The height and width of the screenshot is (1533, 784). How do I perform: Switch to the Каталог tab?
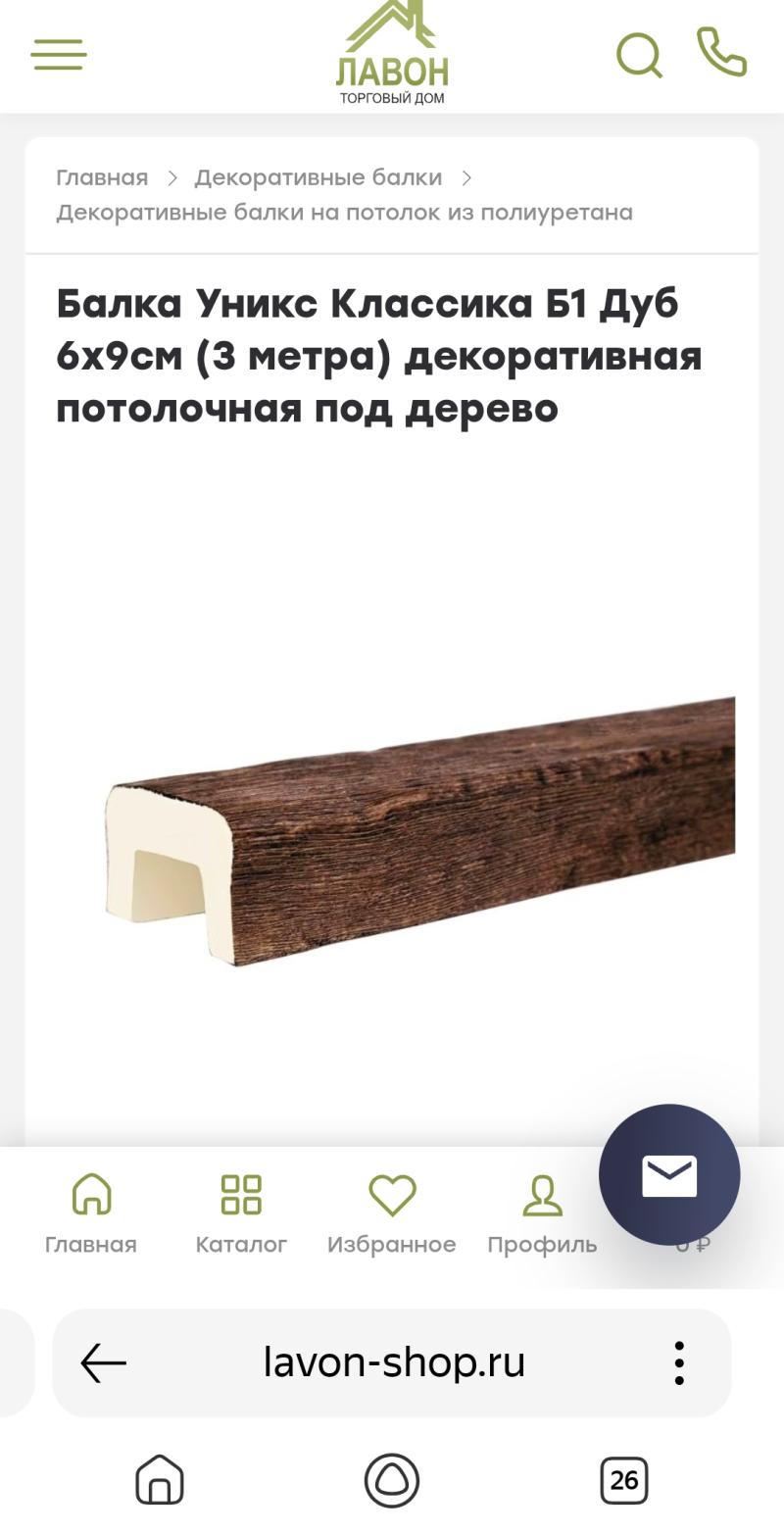[241, 1214]
